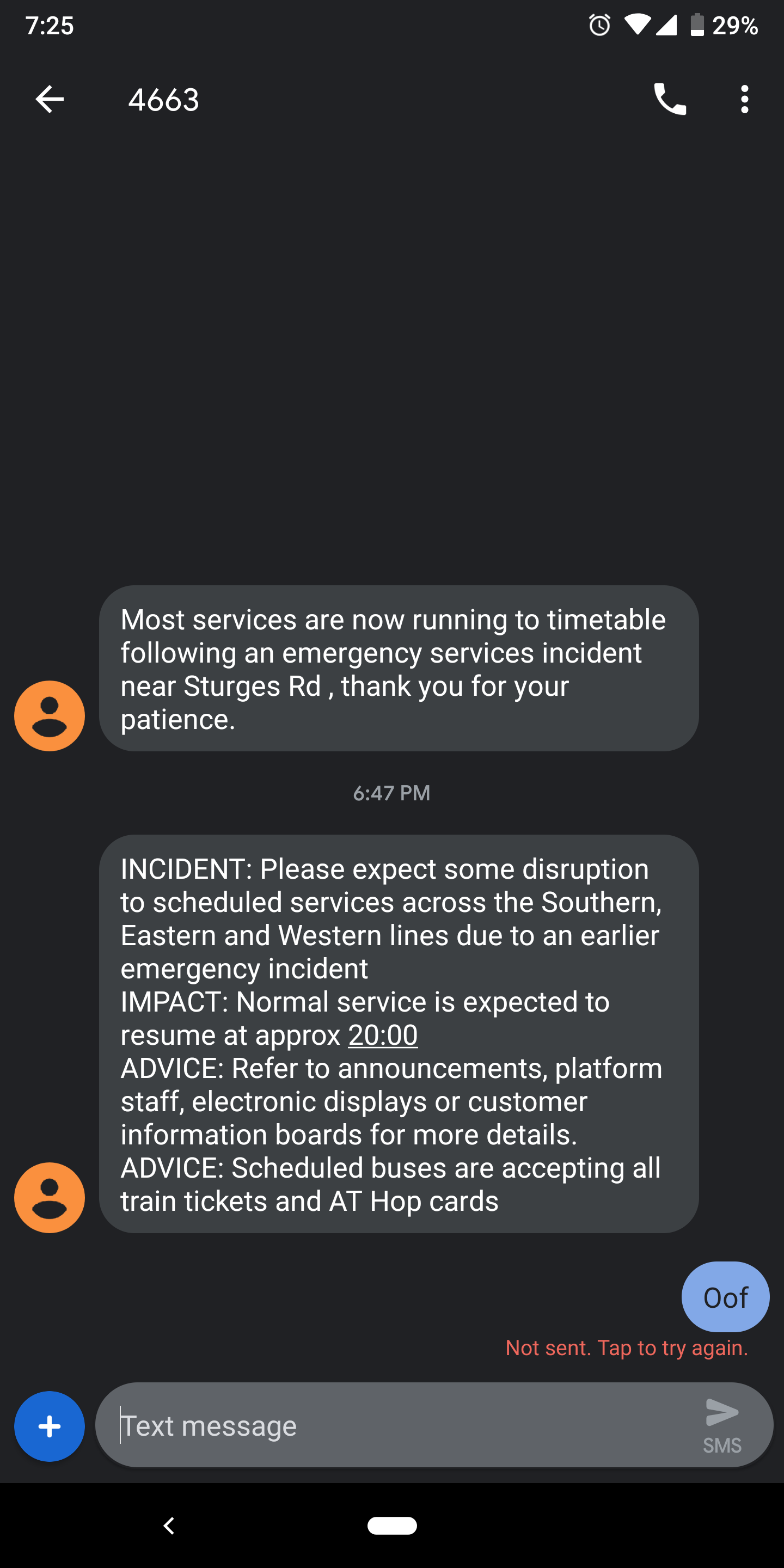Tap the home pill in navigation bar

(392, 1526)
